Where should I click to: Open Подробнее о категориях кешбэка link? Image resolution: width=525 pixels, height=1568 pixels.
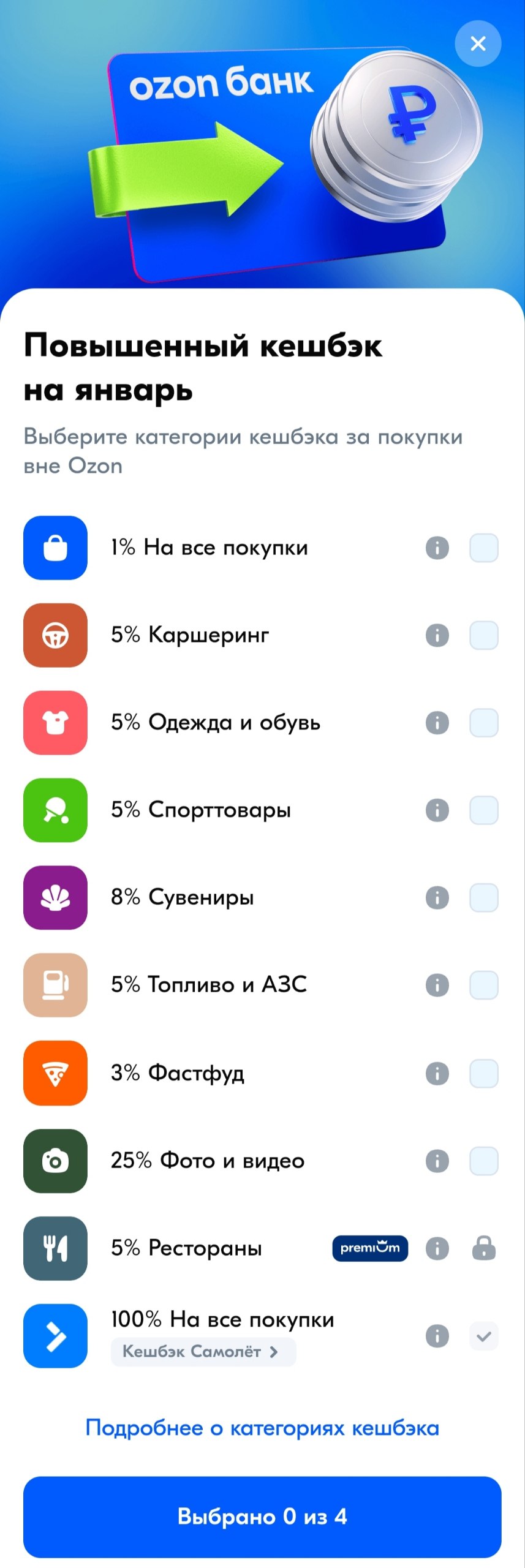tap(262, 1428)
